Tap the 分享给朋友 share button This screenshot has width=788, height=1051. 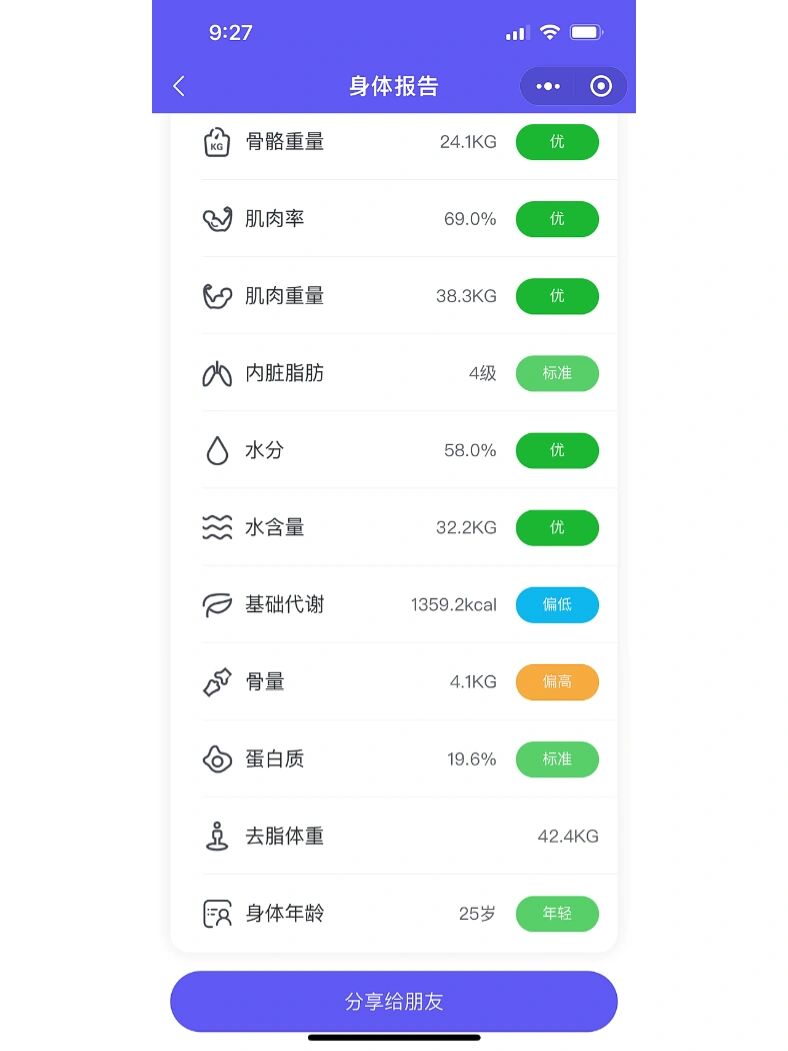point(394,1001)
